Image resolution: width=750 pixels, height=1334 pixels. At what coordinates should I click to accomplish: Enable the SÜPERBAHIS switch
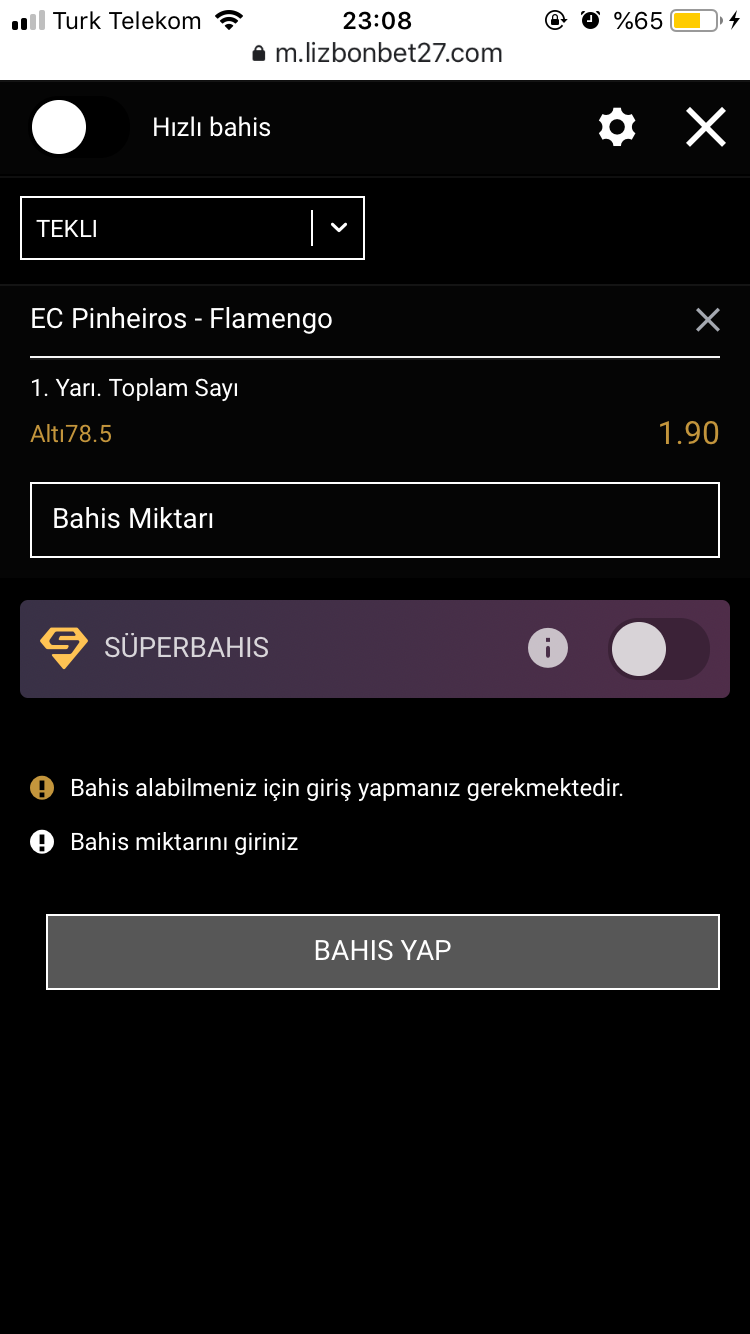point(659,649)
